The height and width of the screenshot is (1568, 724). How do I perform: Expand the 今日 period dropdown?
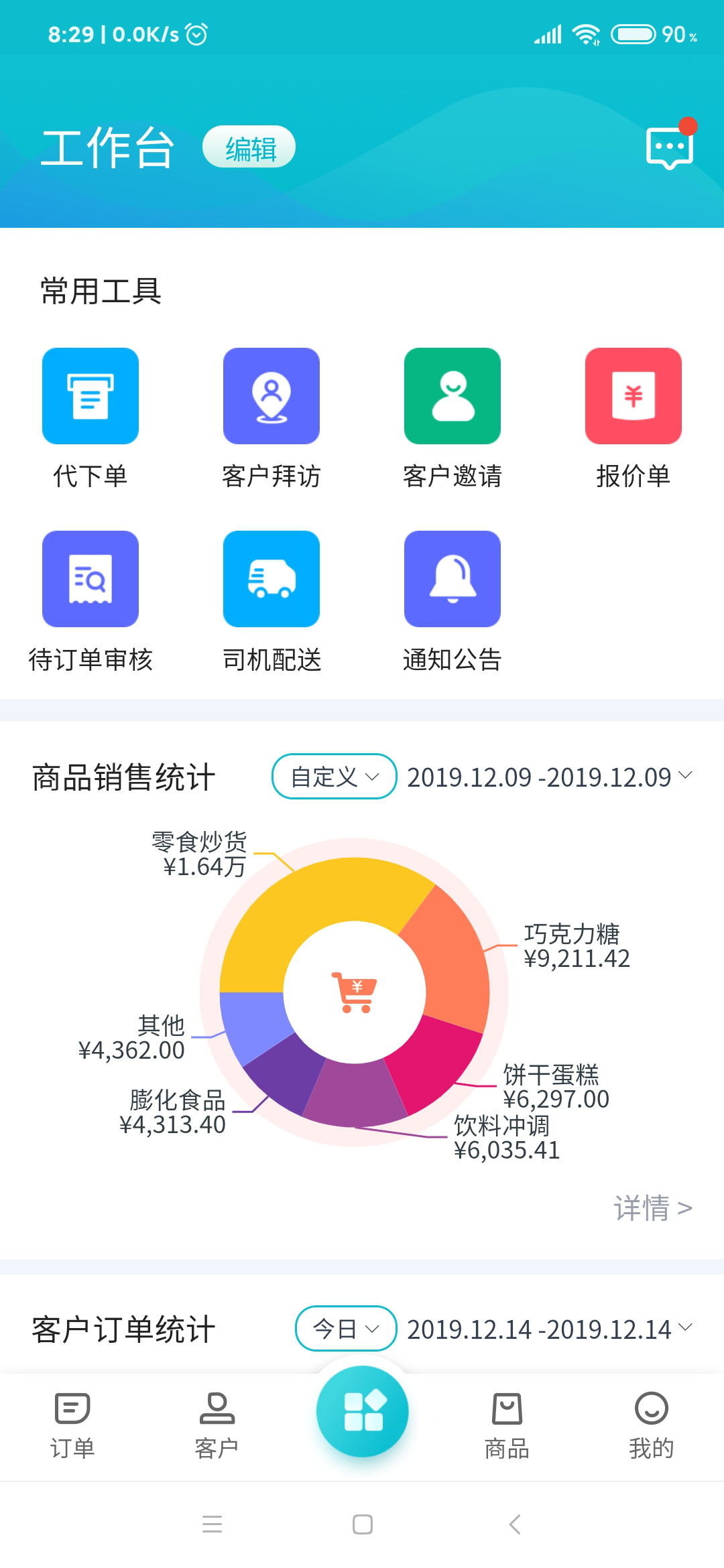click(346, 1328)
